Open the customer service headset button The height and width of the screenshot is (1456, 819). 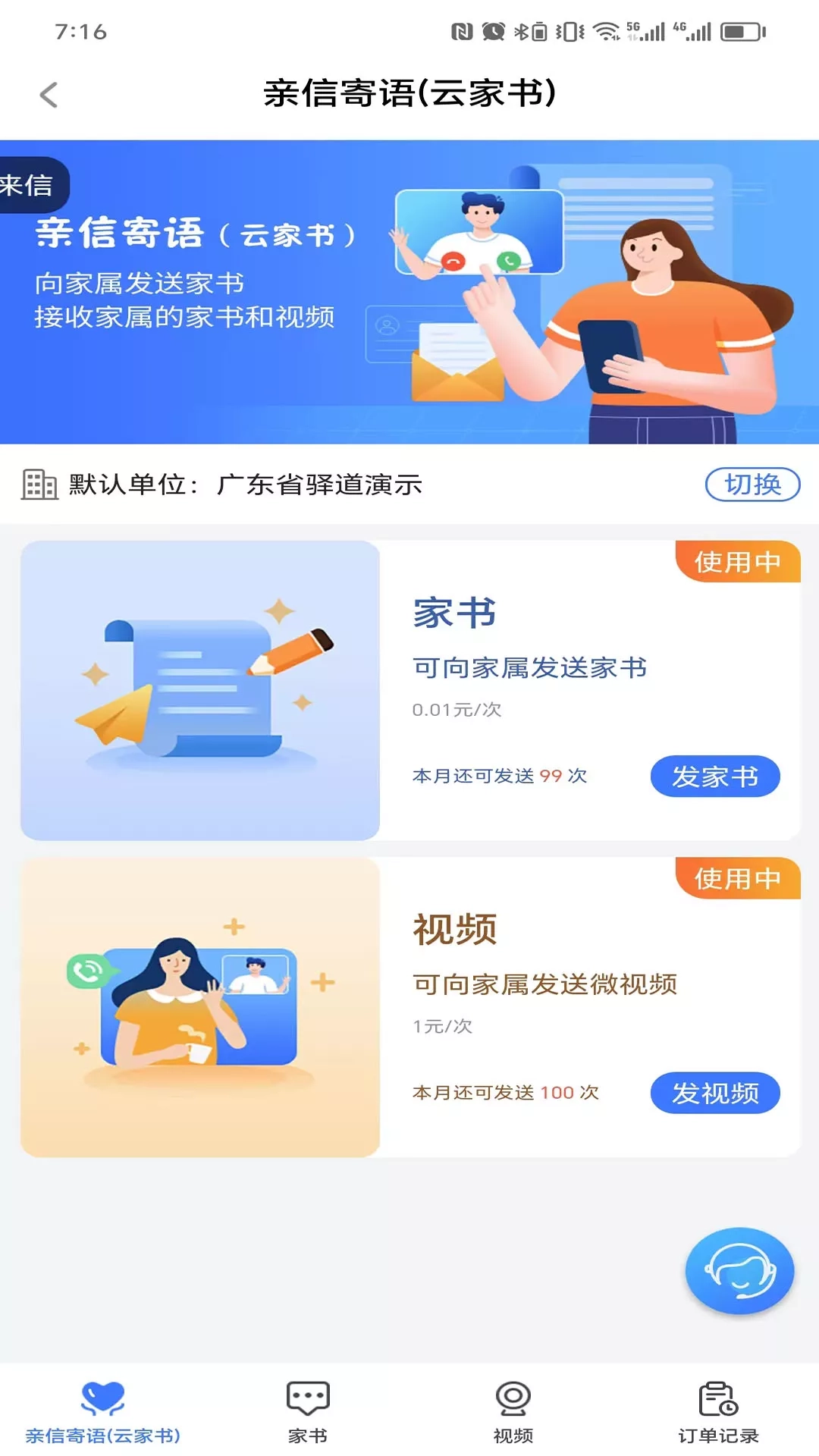[739, 1270]
